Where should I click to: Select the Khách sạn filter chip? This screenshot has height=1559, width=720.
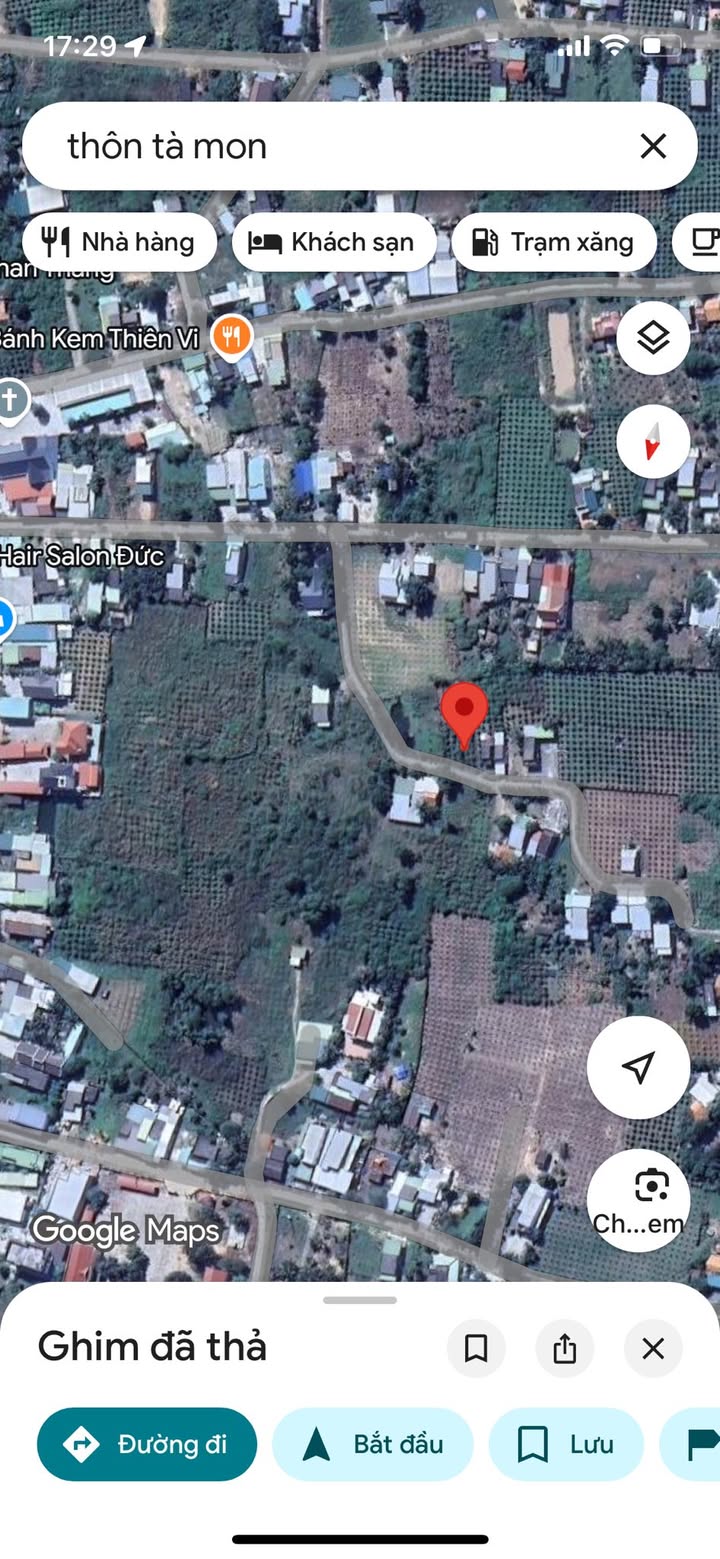click(334, 242)
